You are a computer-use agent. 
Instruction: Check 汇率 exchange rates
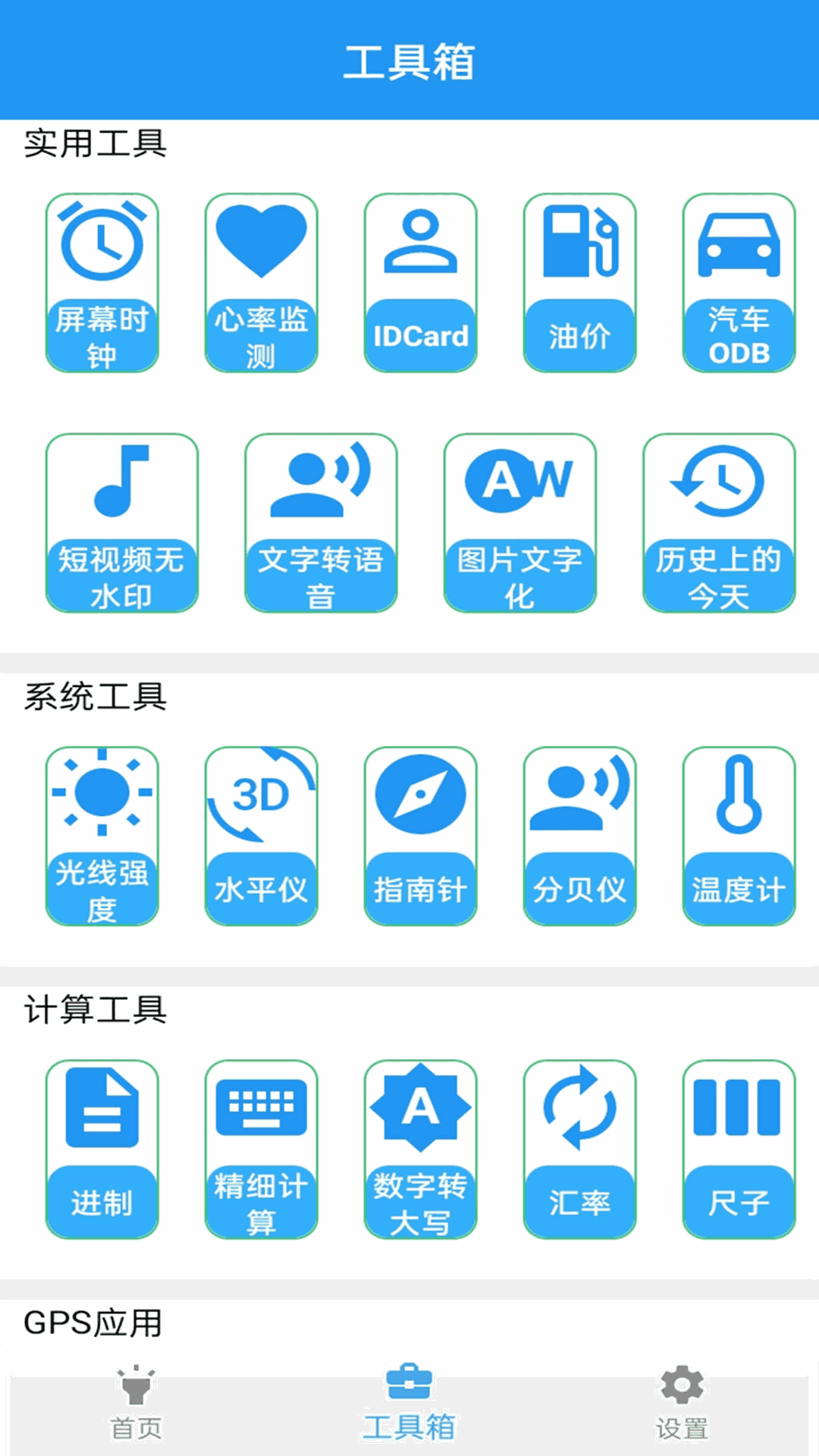[580, 1149]
